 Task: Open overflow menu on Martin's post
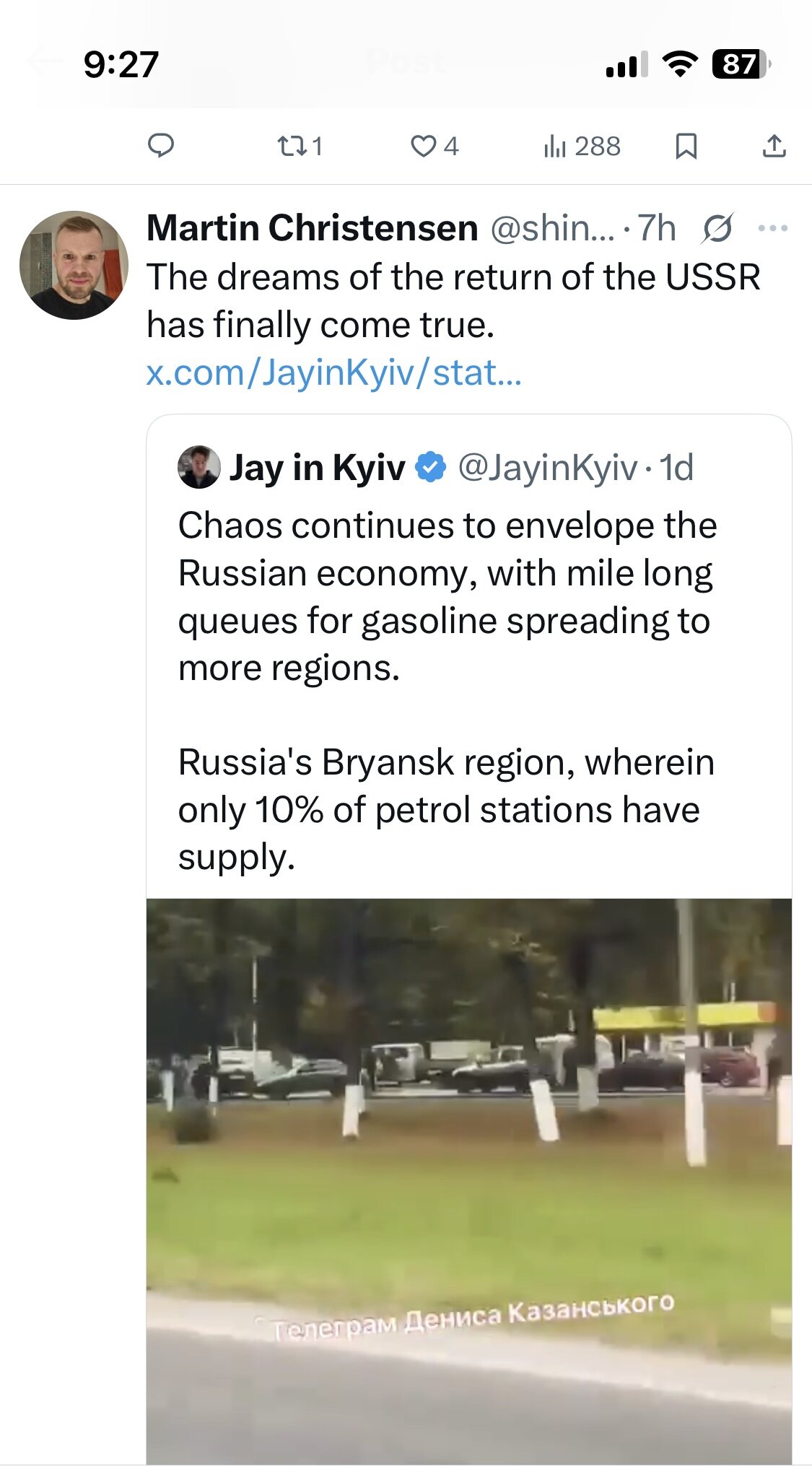773,229
